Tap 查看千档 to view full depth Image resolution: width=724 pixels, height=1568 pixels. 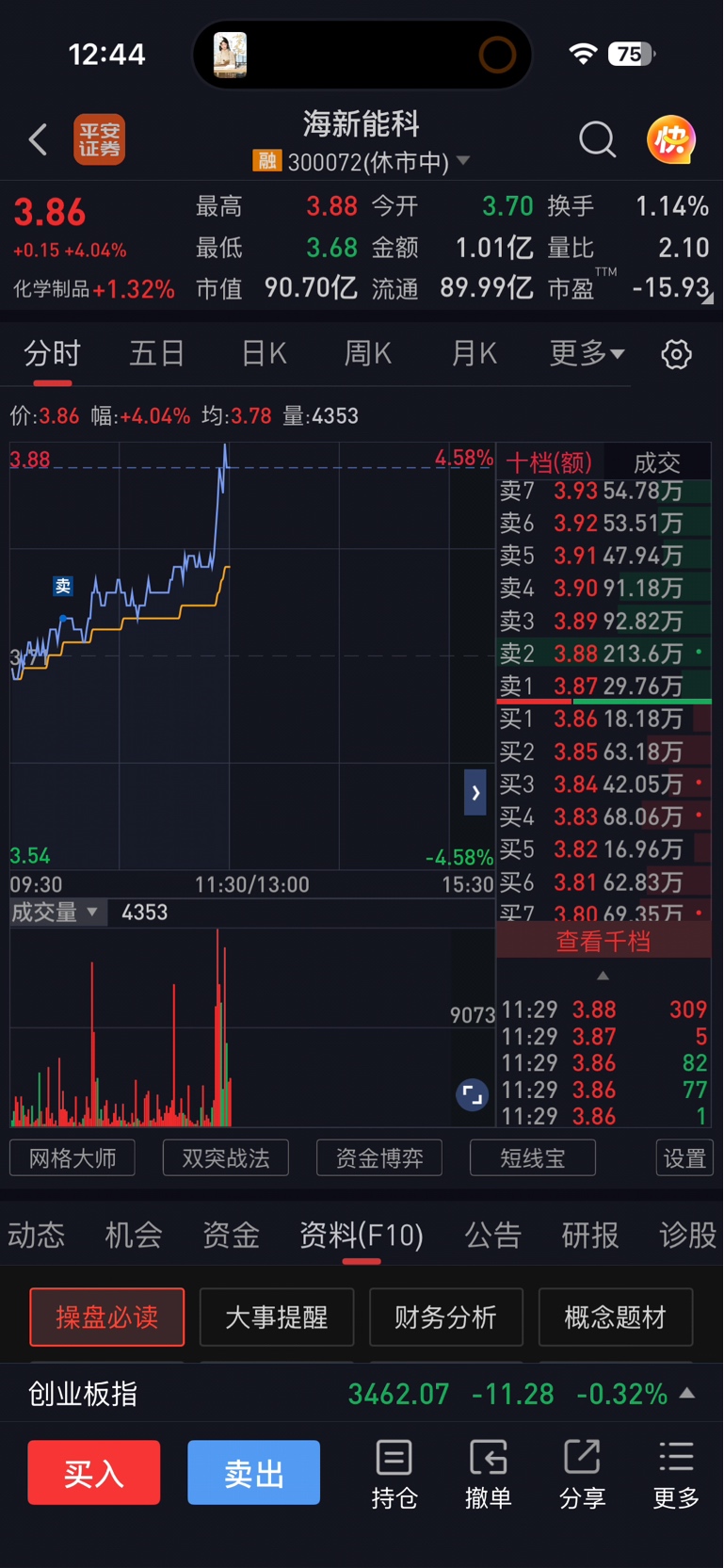[x=603, y=941]
